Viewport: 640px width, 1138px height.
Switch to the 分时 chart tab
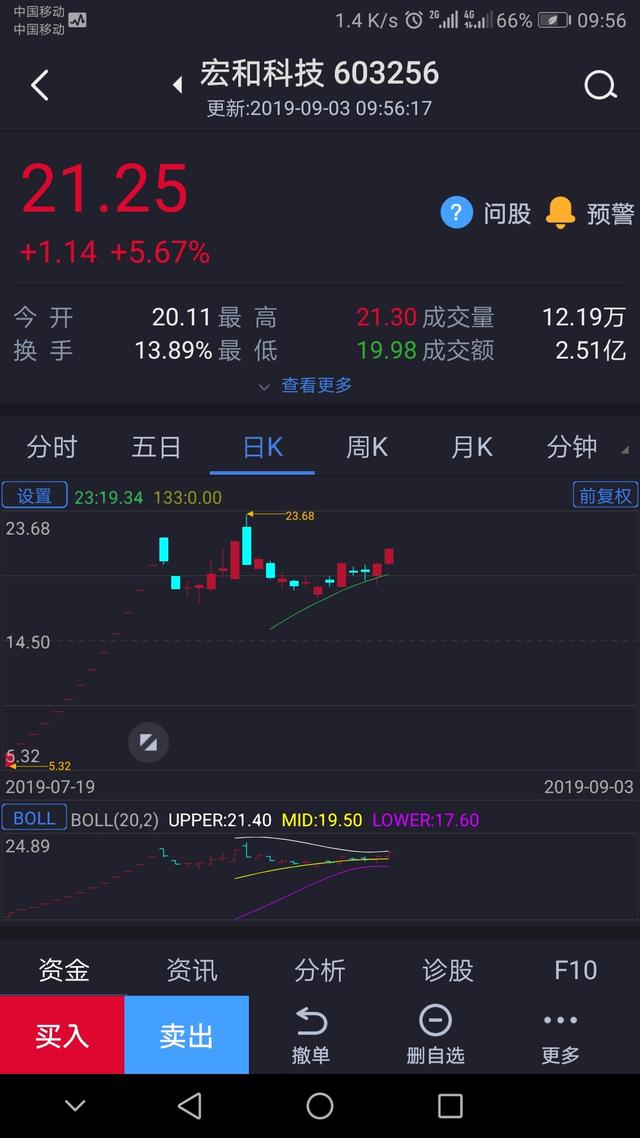coord(51,447)
